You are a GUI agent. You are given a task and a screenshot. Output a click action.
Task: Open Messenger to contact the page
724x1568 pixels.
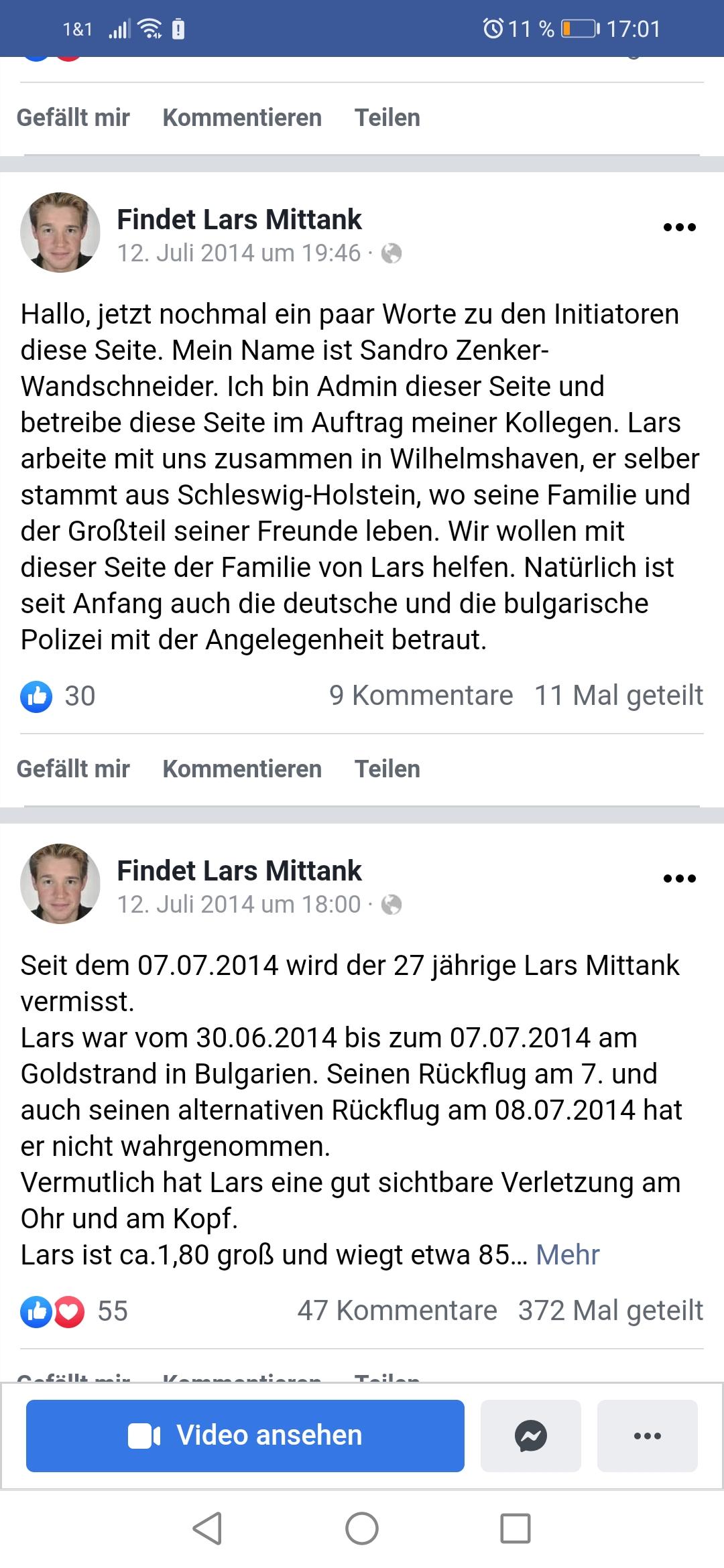[530, 1435]
